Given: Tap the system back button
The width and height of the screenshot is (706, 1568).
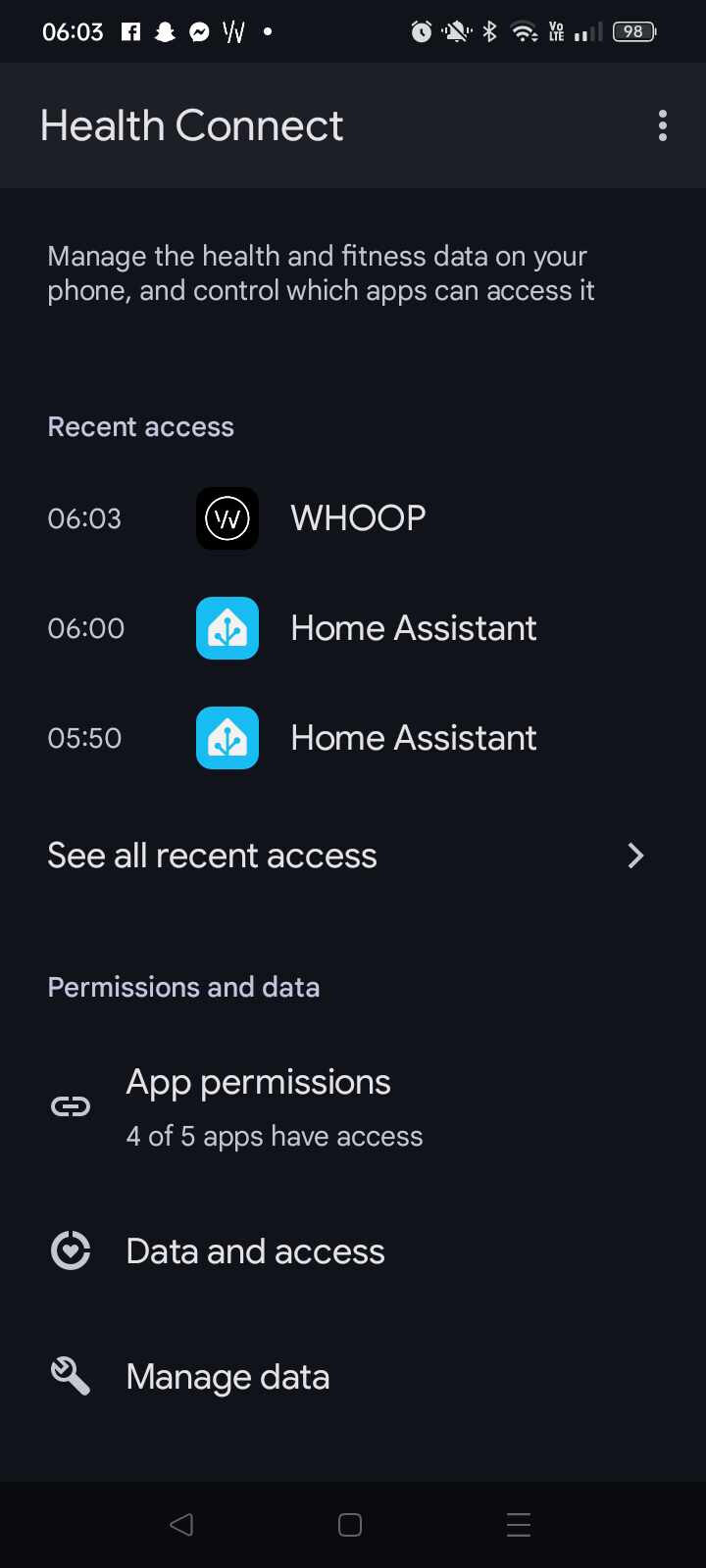Looking at the screenshot, I should [x=181, y=1524].
